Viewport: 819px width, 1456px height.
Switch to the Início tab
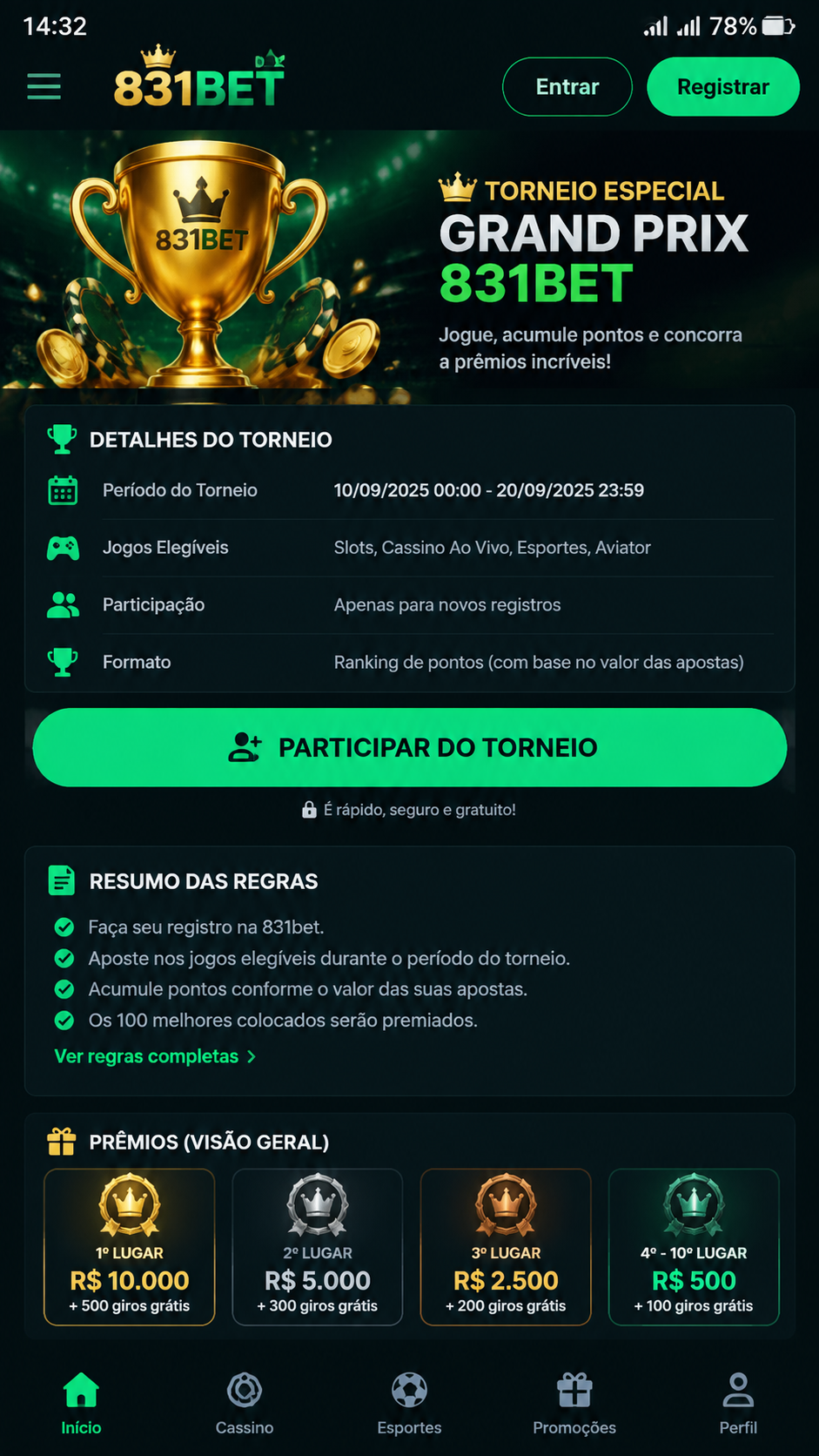(81, 1403)
